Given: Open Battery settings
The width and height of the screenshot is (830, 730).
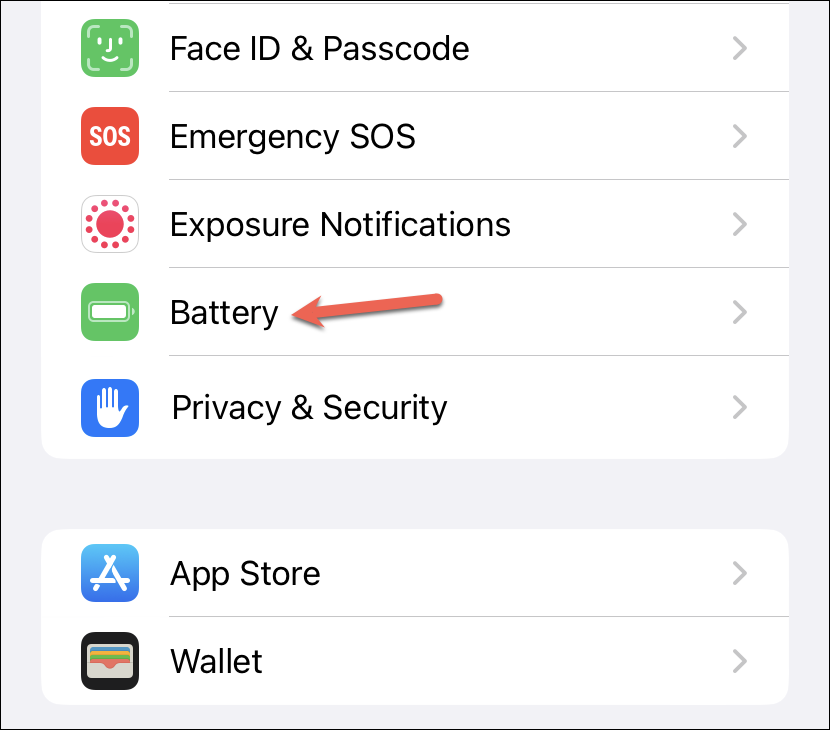Looking at the screenshot, I should (x=224, y=312).
